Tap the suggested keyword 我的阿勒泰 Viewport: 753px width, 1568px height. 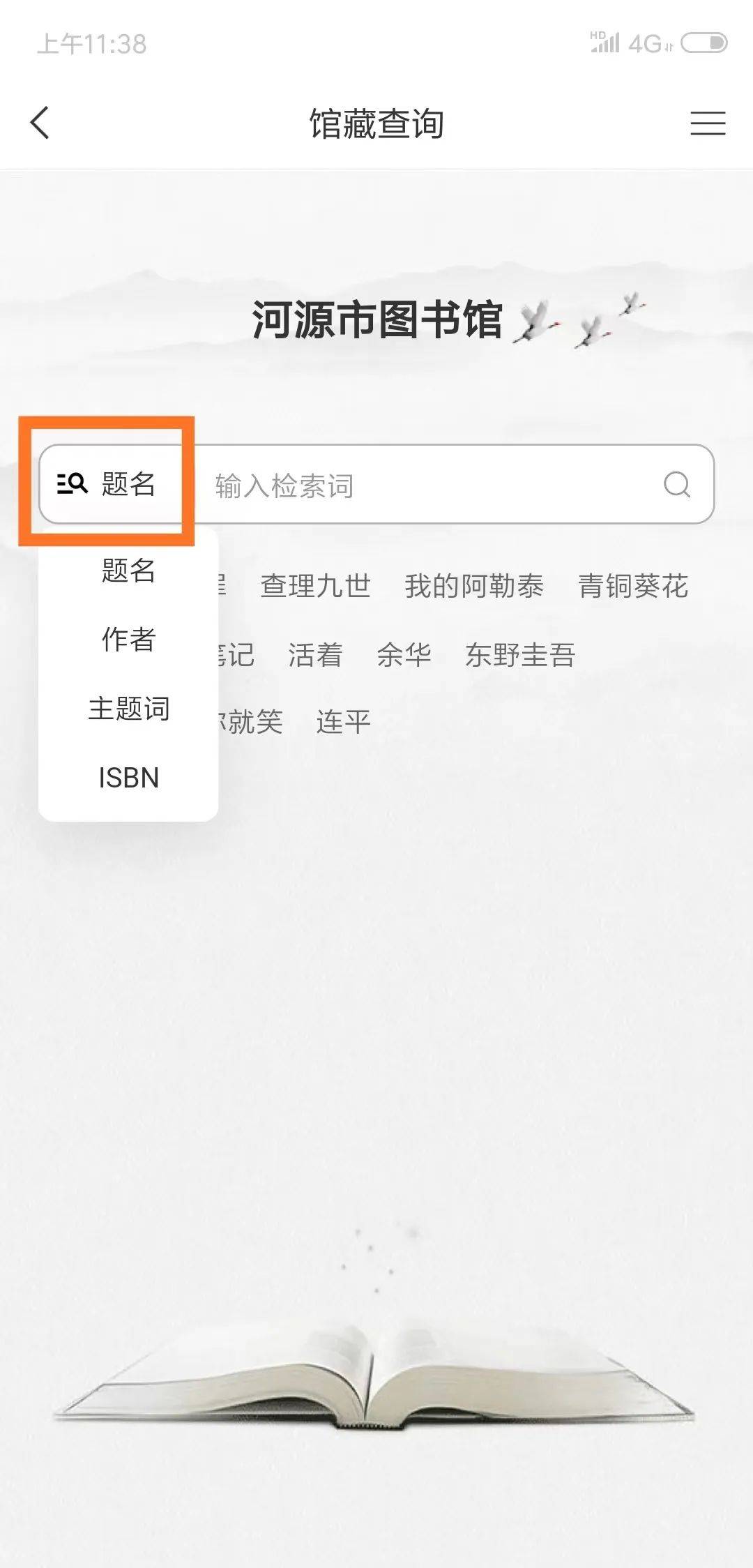[474, 586]
